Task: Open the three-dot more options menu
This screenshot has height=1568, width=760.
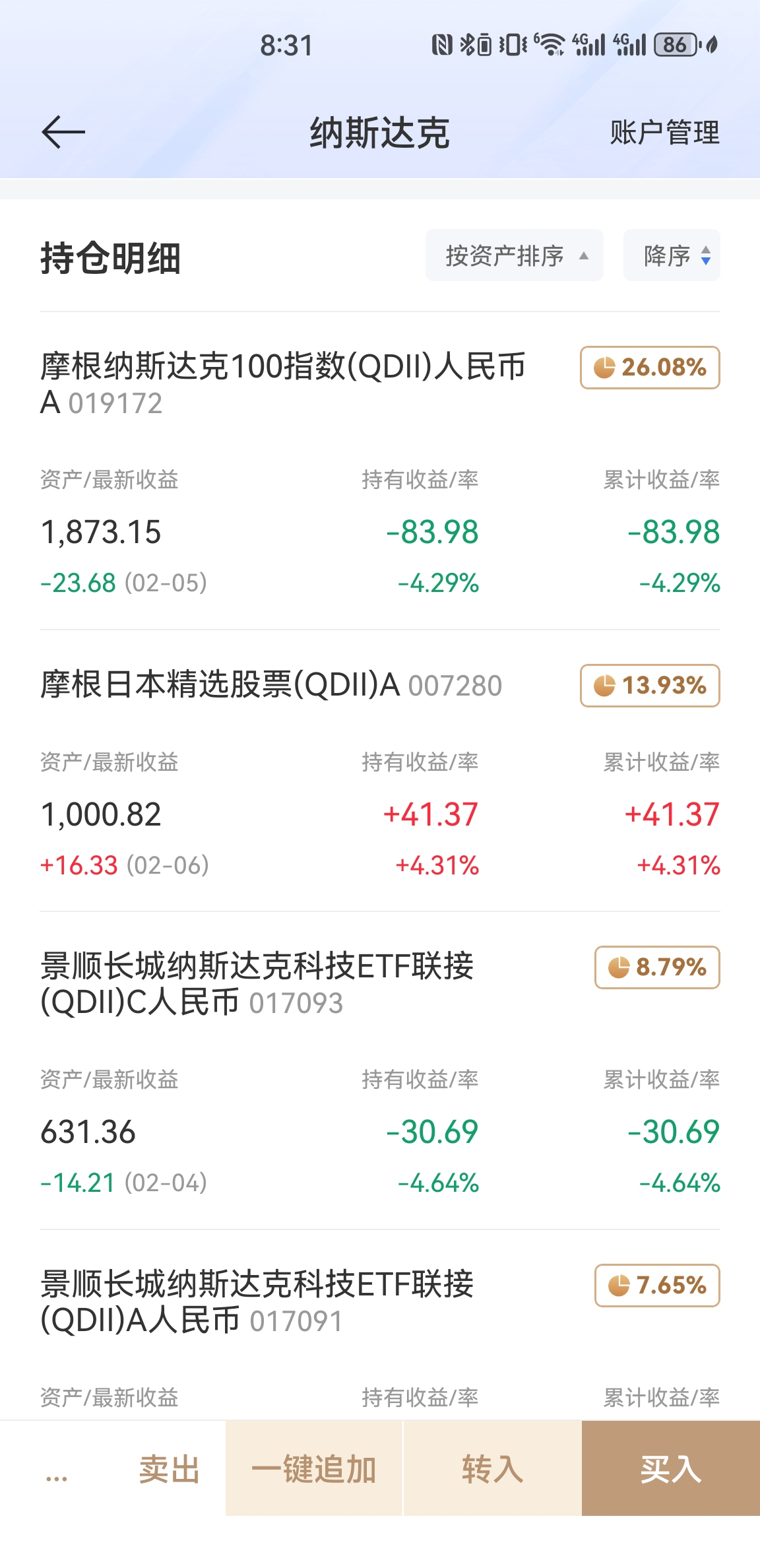Action: [57, 1470]
